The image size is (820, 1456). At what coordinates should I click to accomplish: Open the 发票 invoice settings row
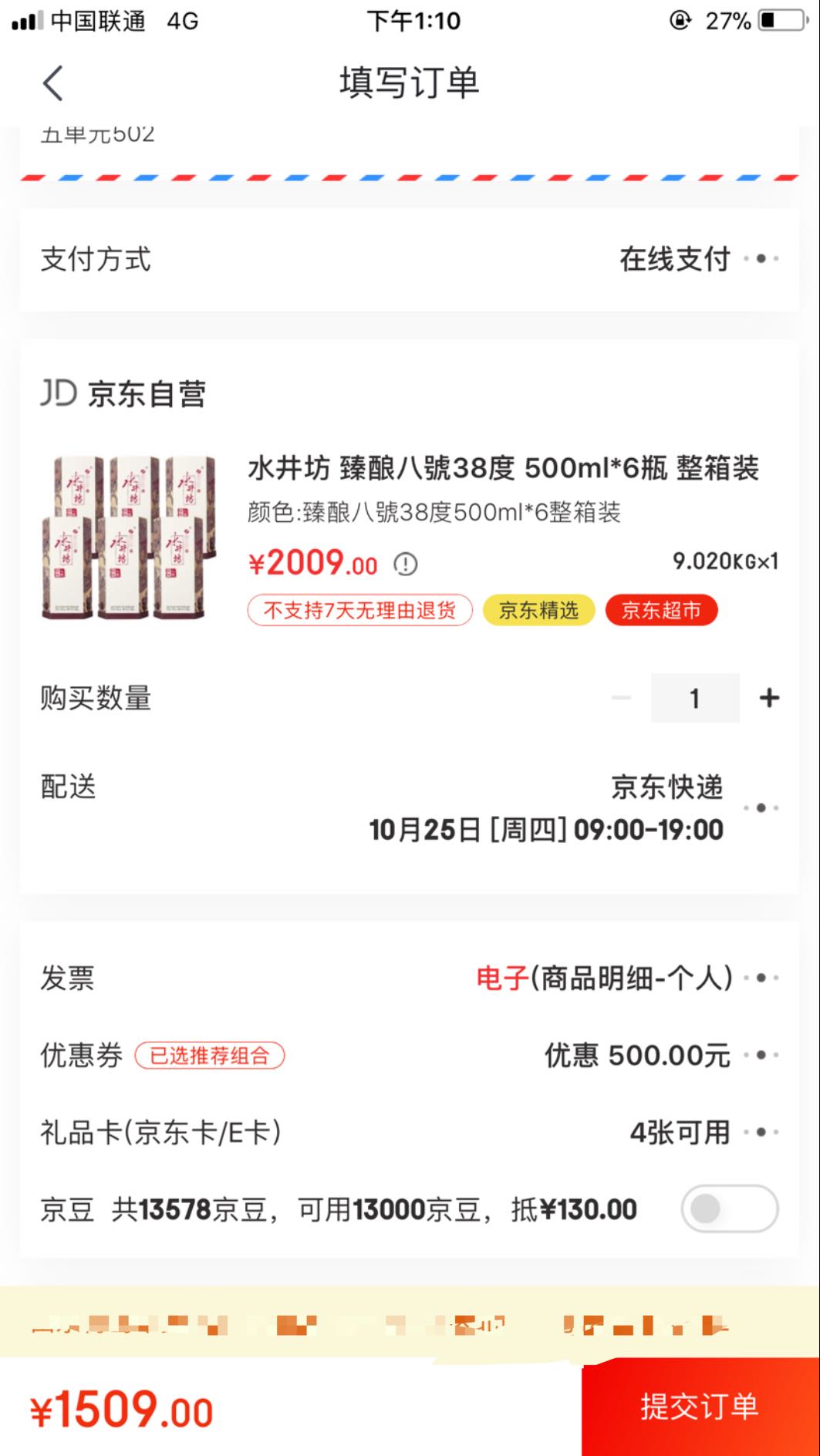coord(409,978)
